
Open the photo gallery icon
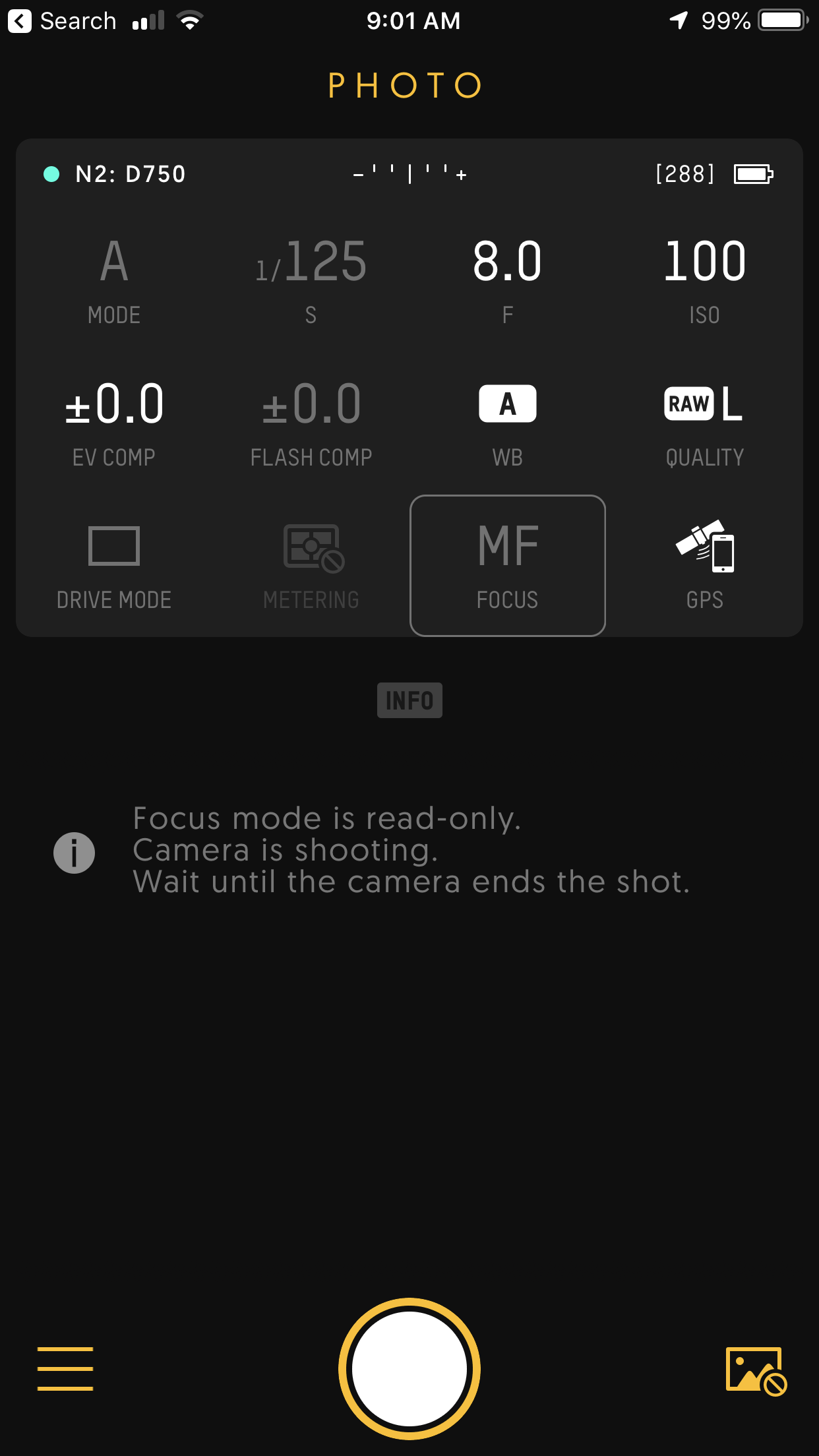pyautogui.click(x=756, y=1370)
